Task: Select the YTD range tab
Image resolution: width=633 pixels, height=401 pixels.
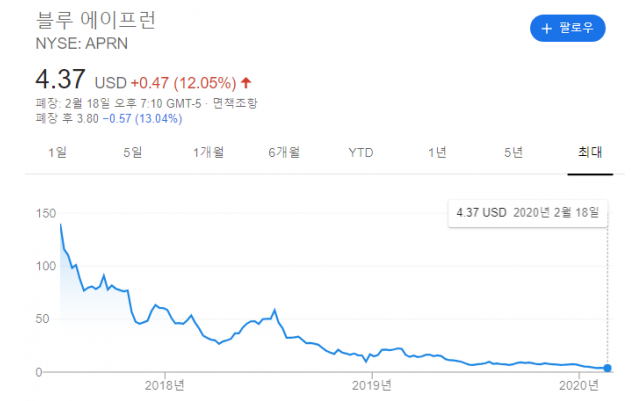Action: pyautogui.click(x=361, y=153)
